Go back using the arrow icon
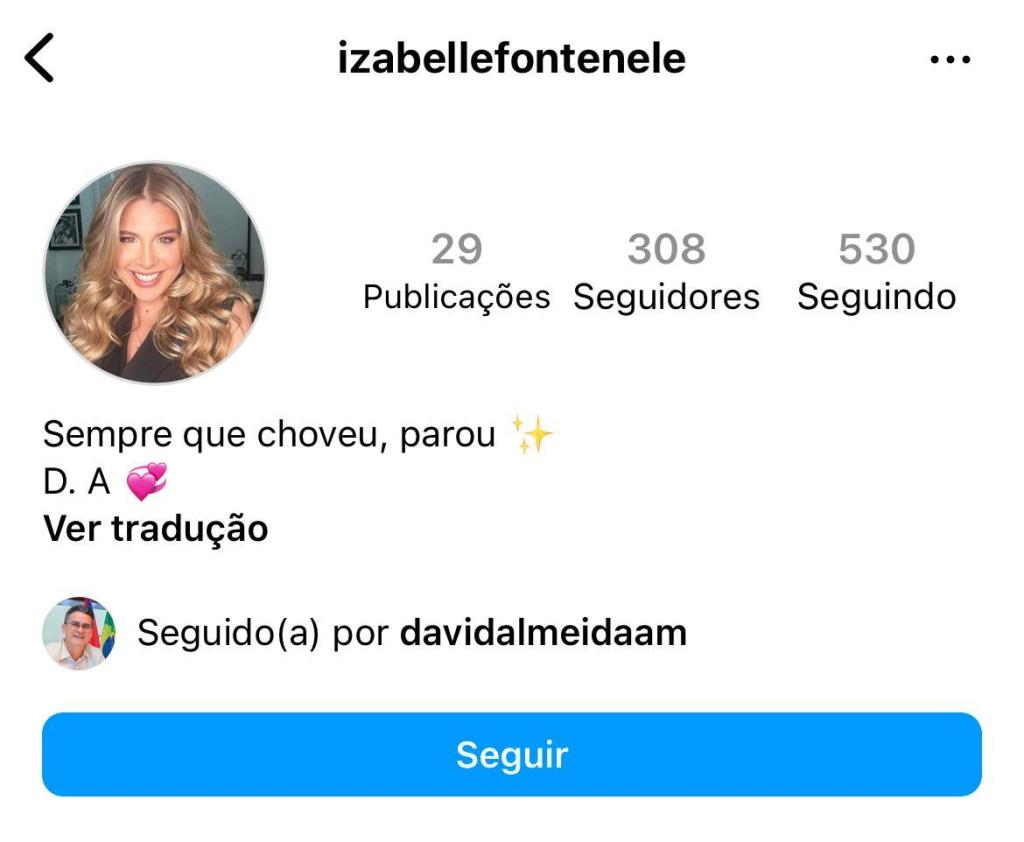 pyautogui.click(x=39, y=59)
